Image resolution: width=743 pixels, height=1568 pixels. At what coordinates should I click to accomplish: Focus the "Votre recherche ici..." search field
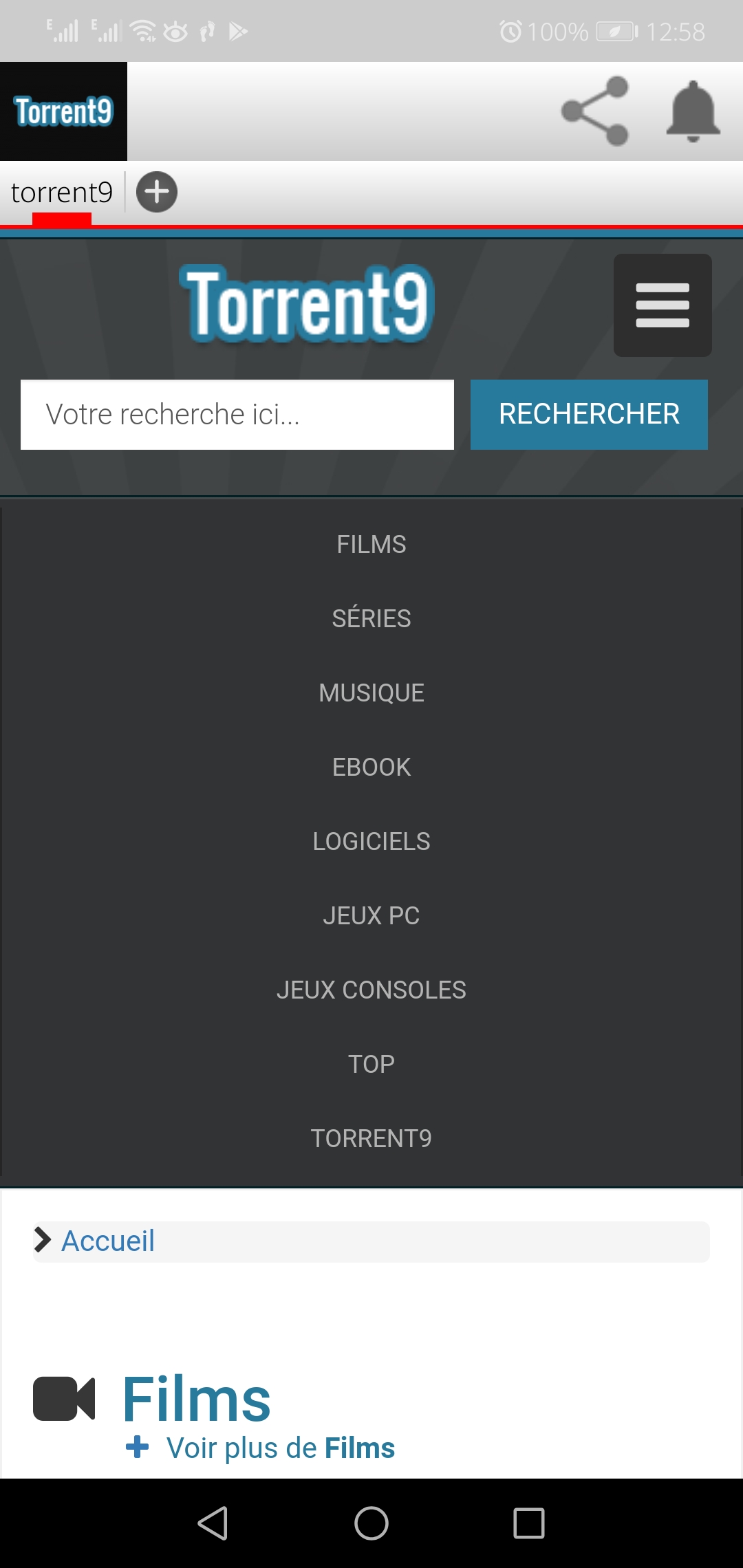point(237,415)
